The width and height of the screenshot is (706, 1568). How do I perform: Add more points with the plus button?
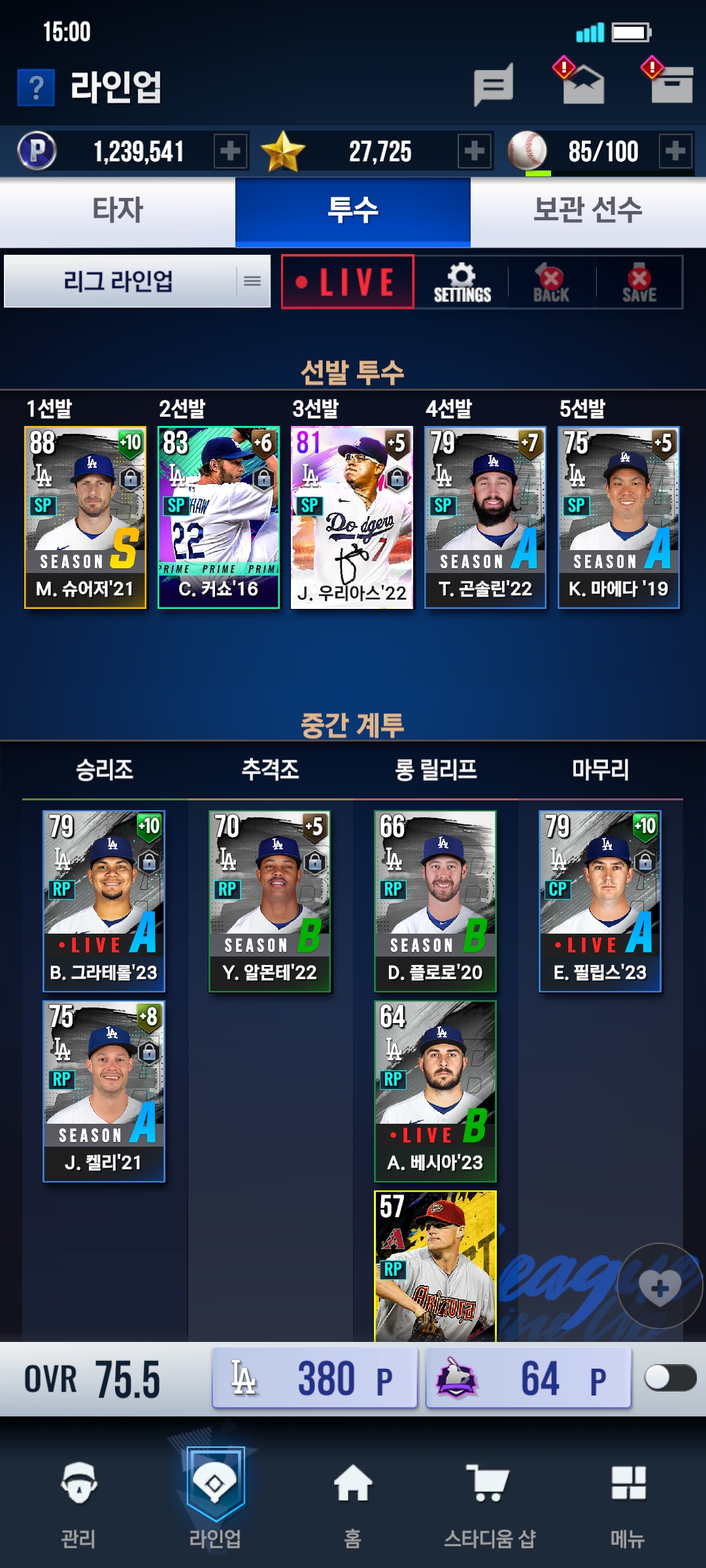tap(230, 151)
